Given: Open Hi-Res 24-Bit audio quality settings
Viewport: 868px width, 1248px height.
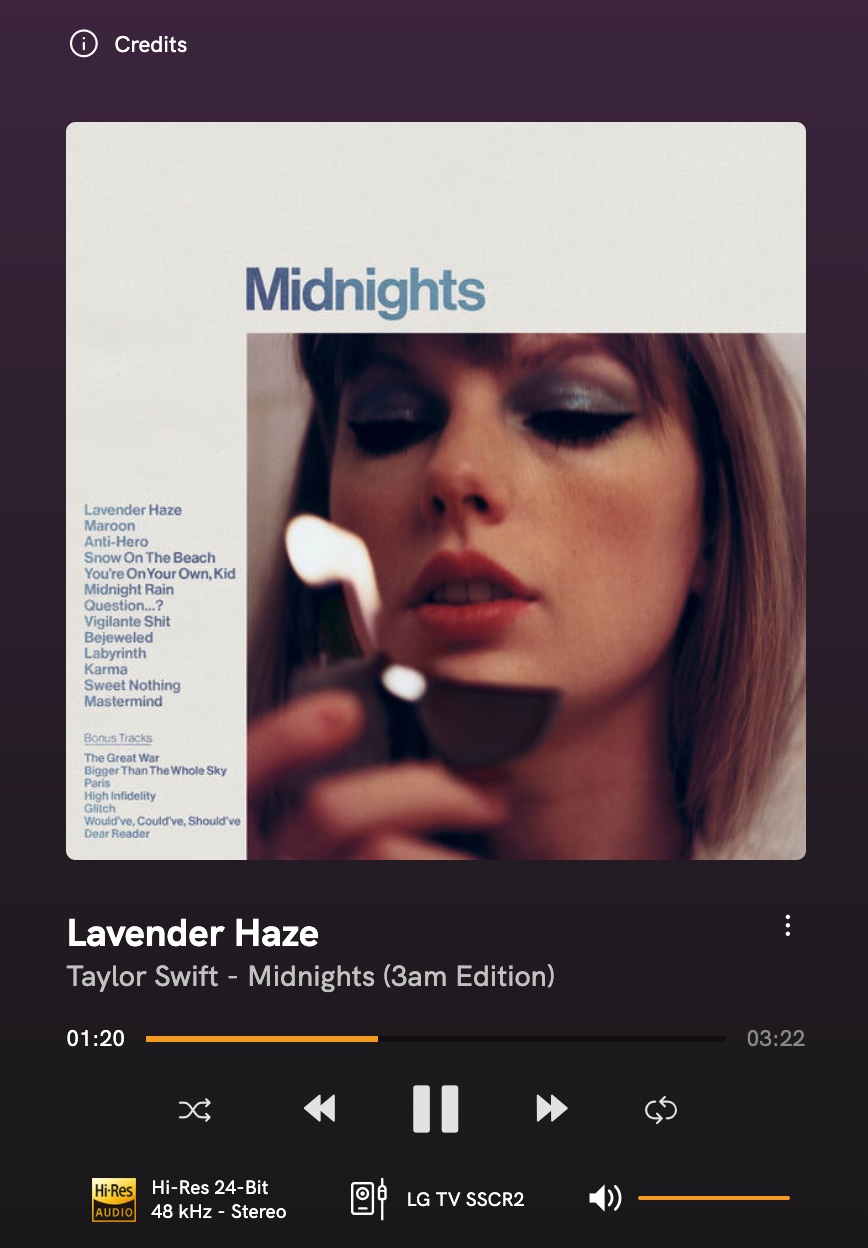Looking at the screenshot, I should [x=190, y=1199].
